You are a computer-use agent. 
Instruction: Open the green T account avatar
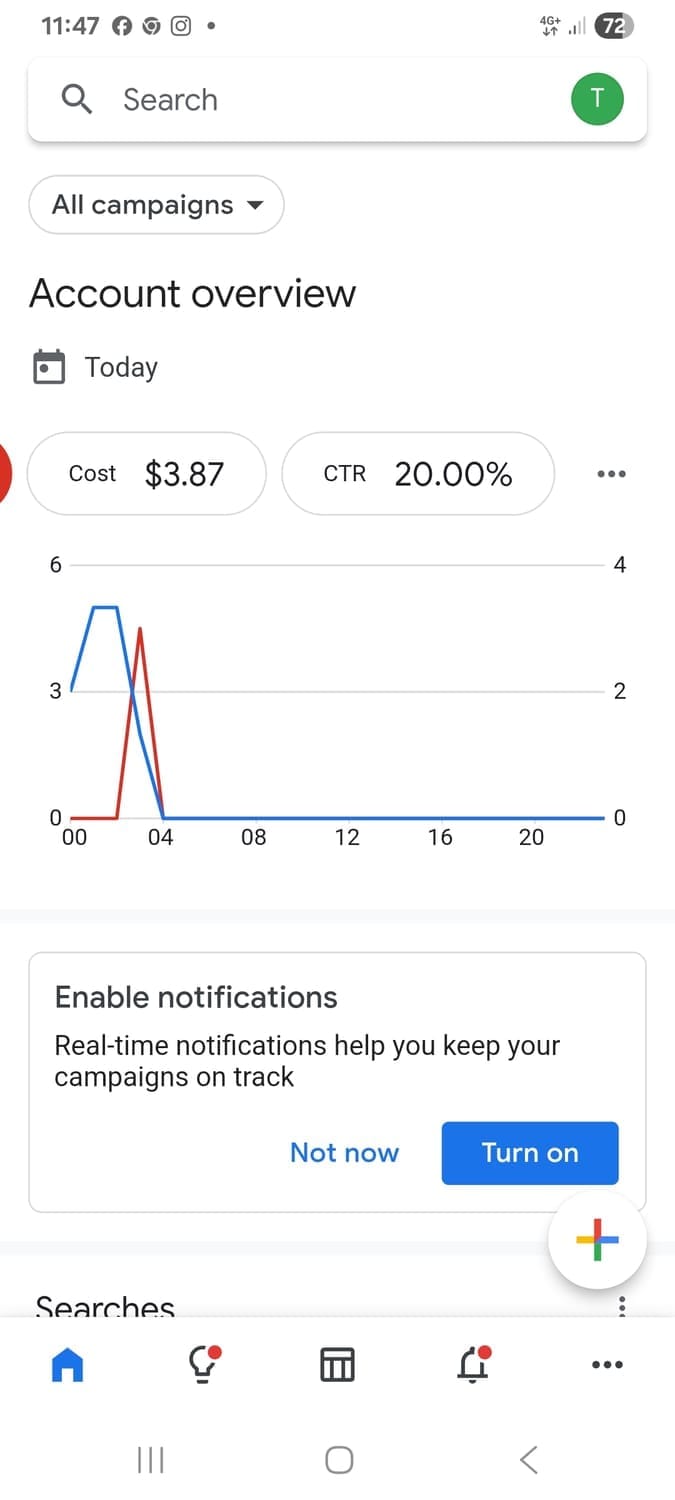pyautogui.click(x=597, y=99)
